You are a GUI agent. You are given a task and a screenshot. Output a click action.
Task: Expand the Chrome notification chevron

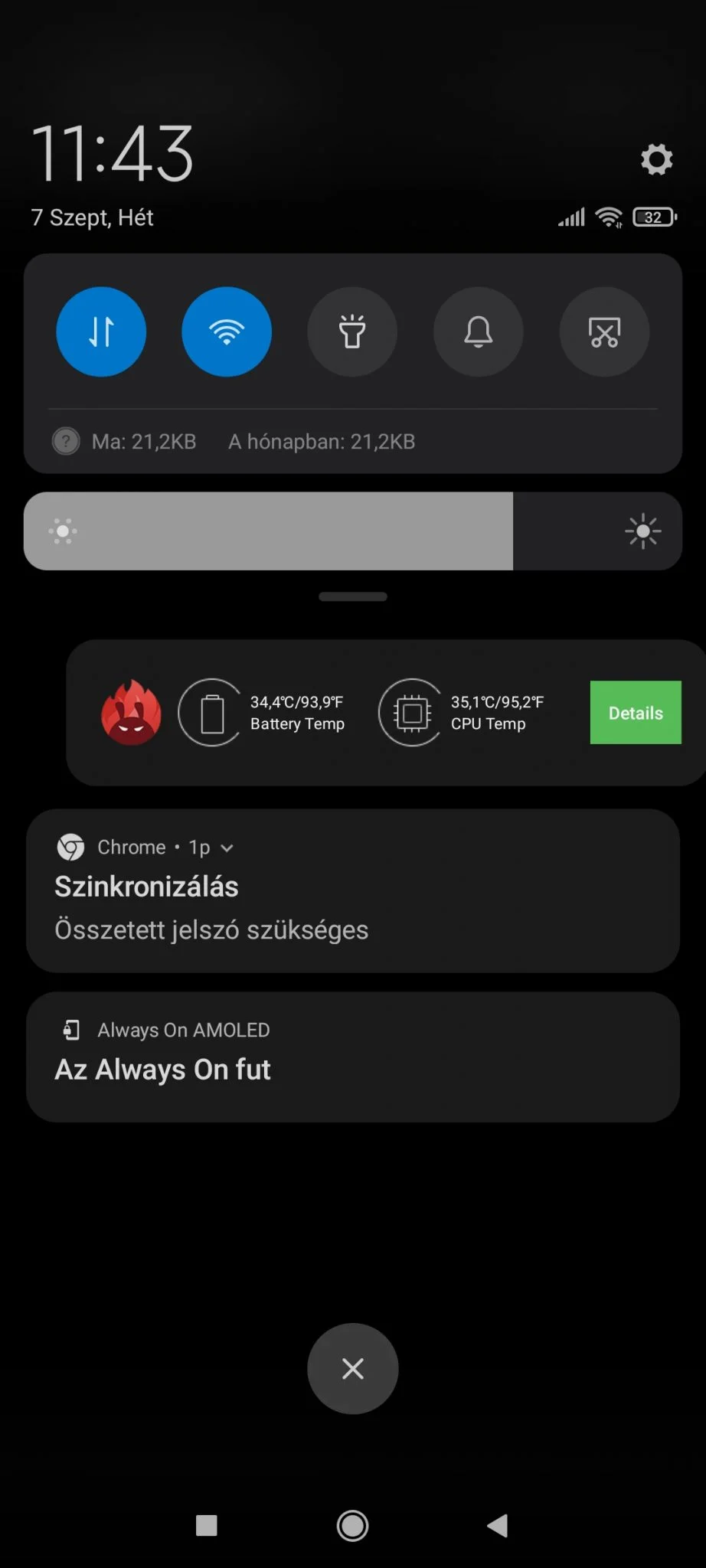pyautogui.click(x=227, y=848)
